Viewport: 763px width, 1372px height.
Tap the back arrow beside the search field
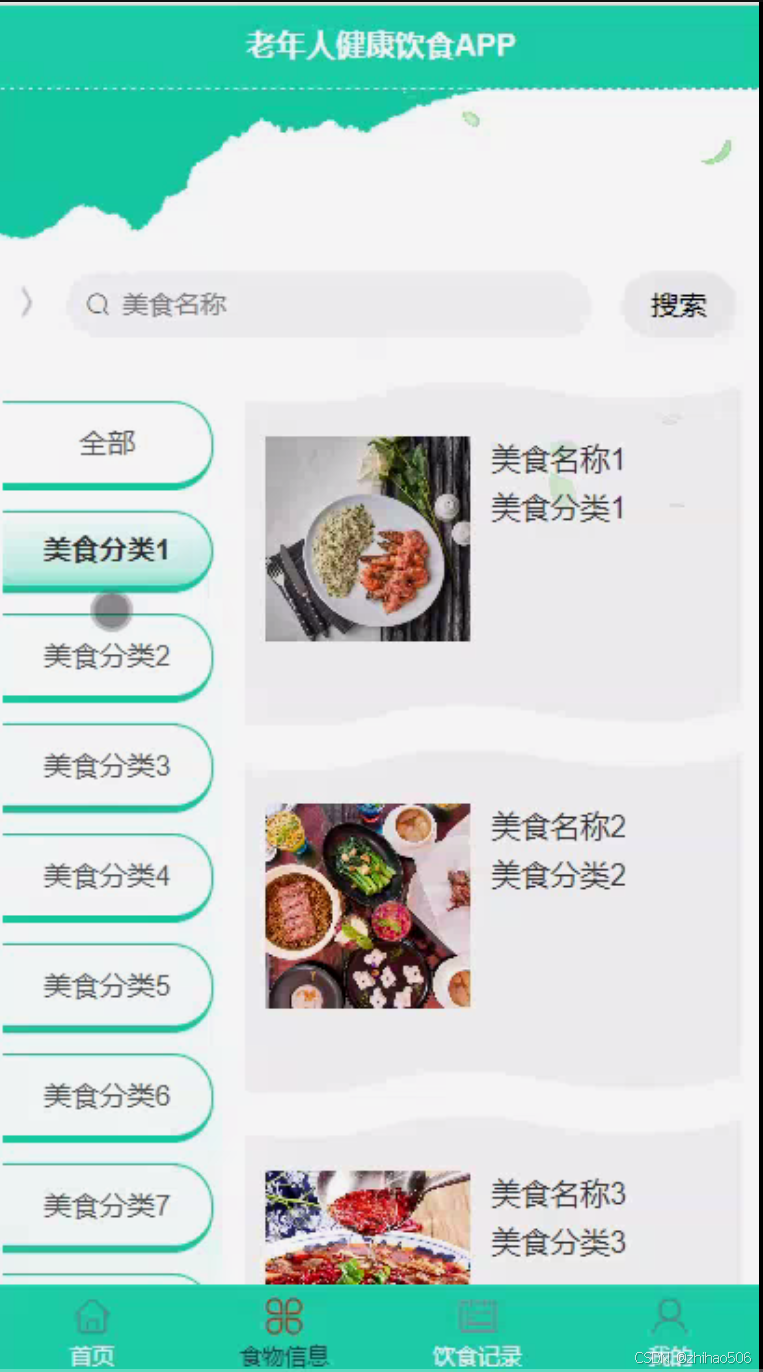[27, 303]
